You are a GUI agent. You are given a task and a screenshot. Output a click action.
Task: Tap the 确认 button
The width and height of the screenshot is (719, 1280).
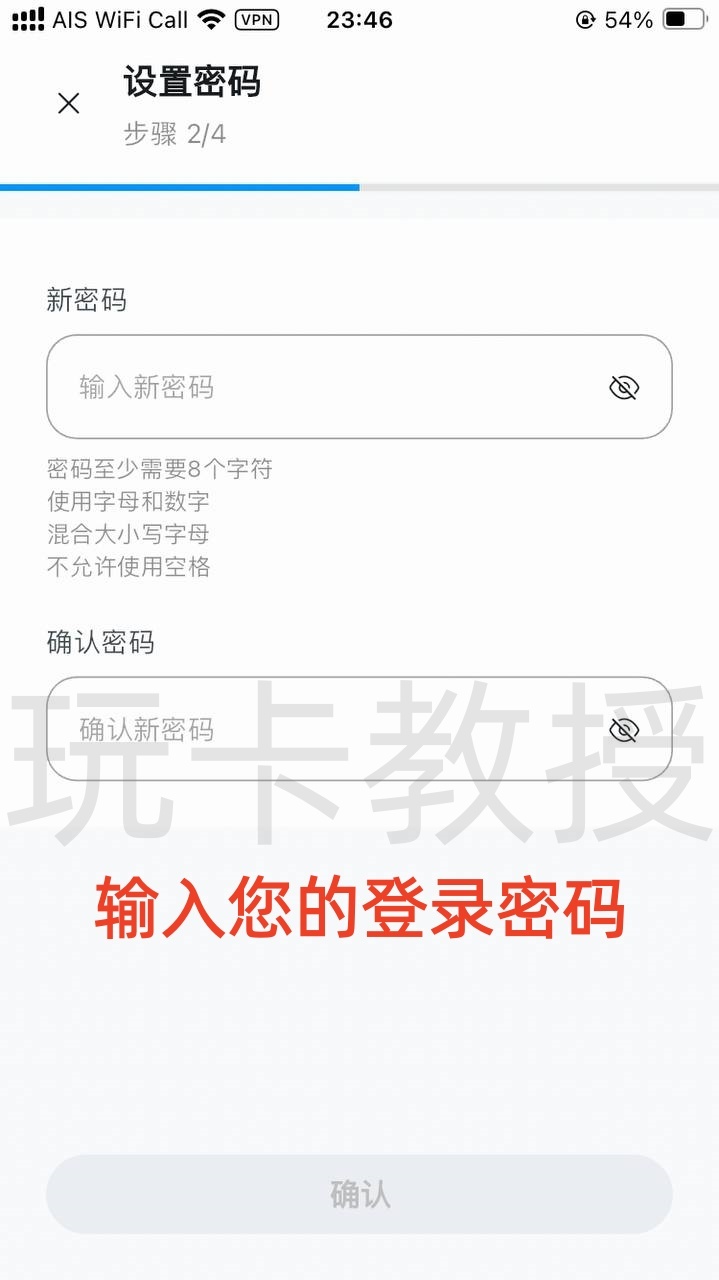(359, 1194)
